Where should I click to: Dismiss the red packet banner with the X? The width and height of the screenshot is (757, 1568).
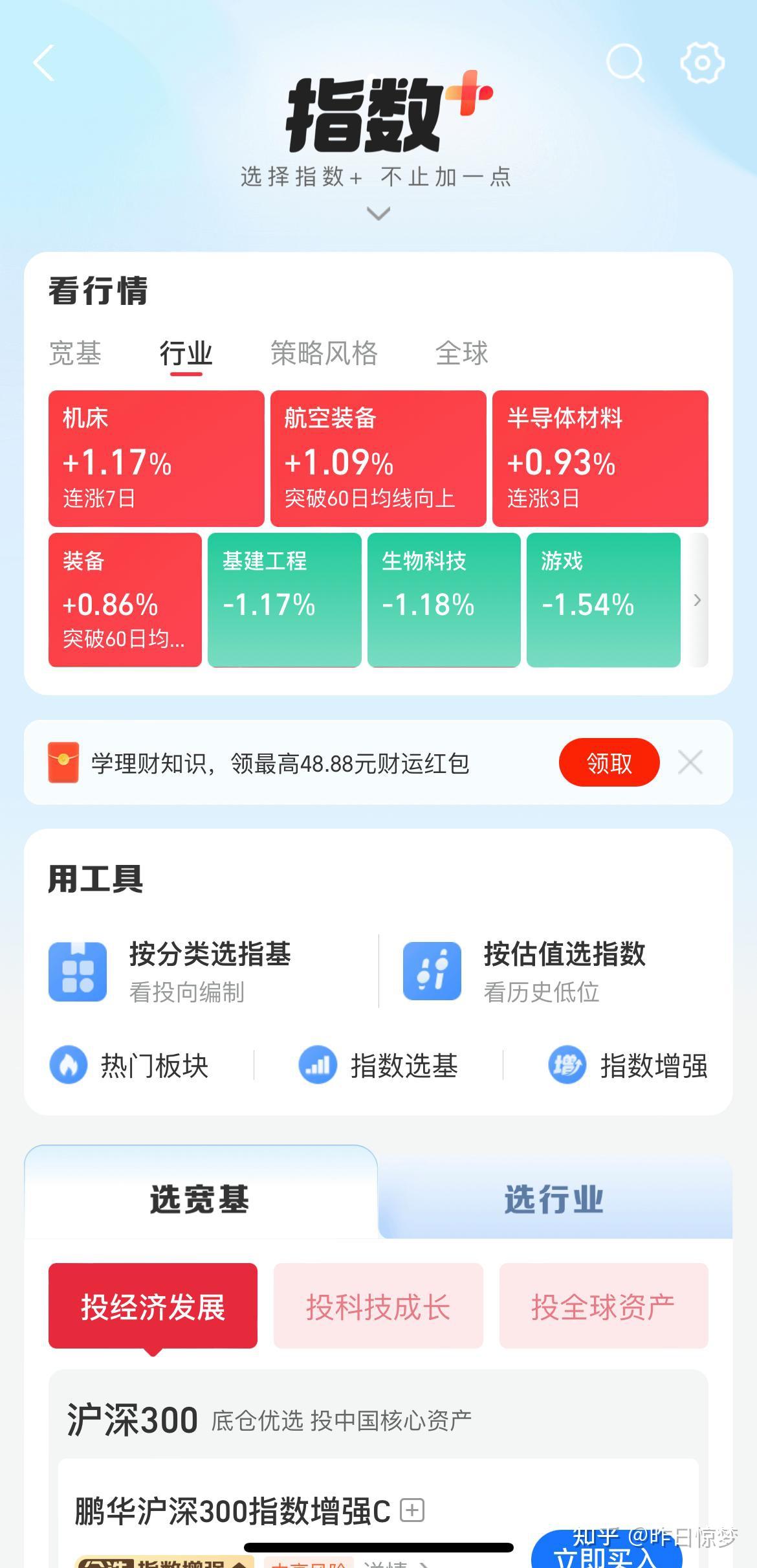690,763
